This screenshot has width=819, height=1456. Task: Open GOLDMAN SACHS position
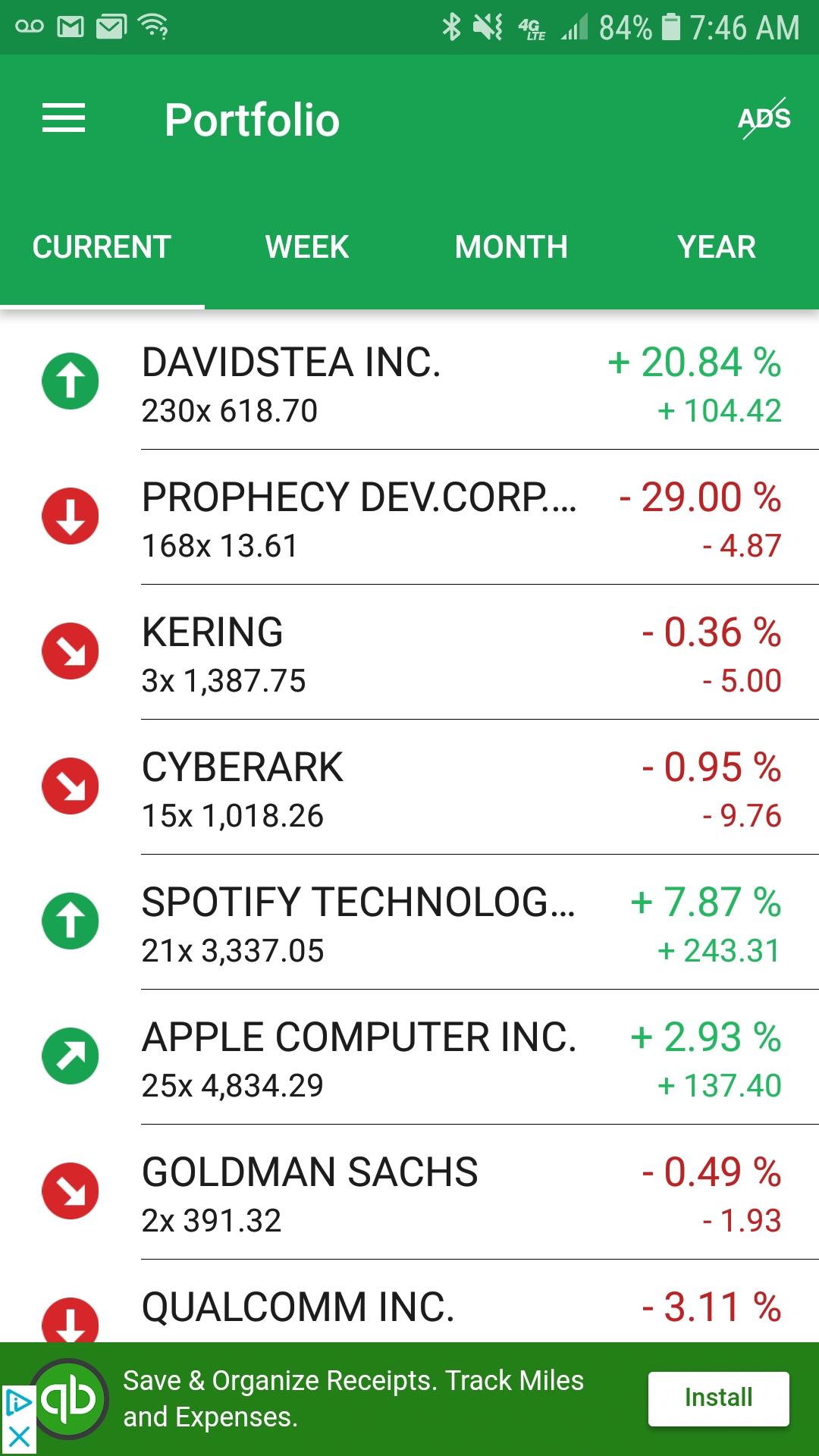point(409,1192)
